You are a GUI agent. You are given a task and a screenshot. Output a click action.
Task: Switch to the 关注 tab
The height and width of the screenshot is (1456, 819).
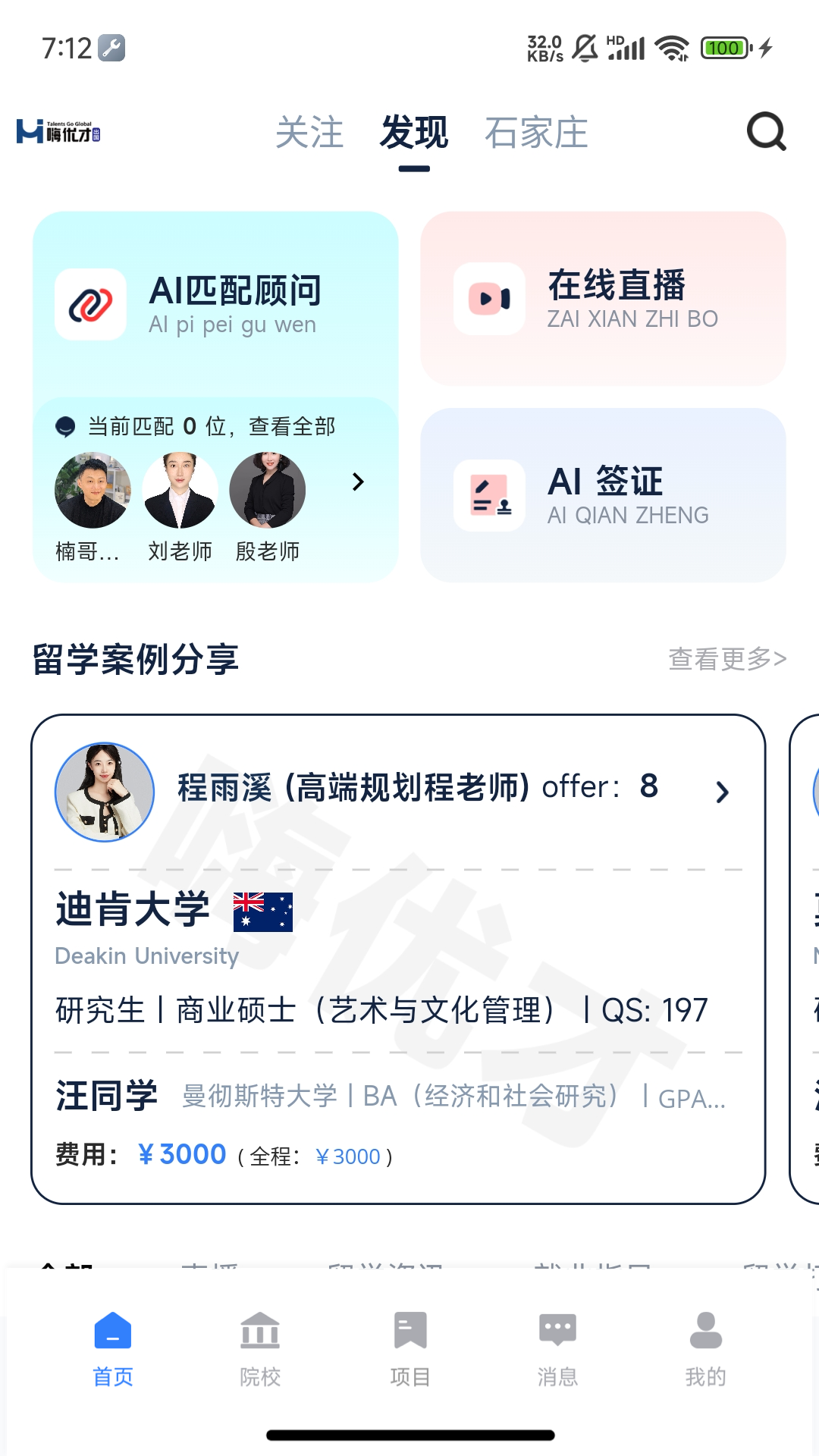tap(309, 133)
